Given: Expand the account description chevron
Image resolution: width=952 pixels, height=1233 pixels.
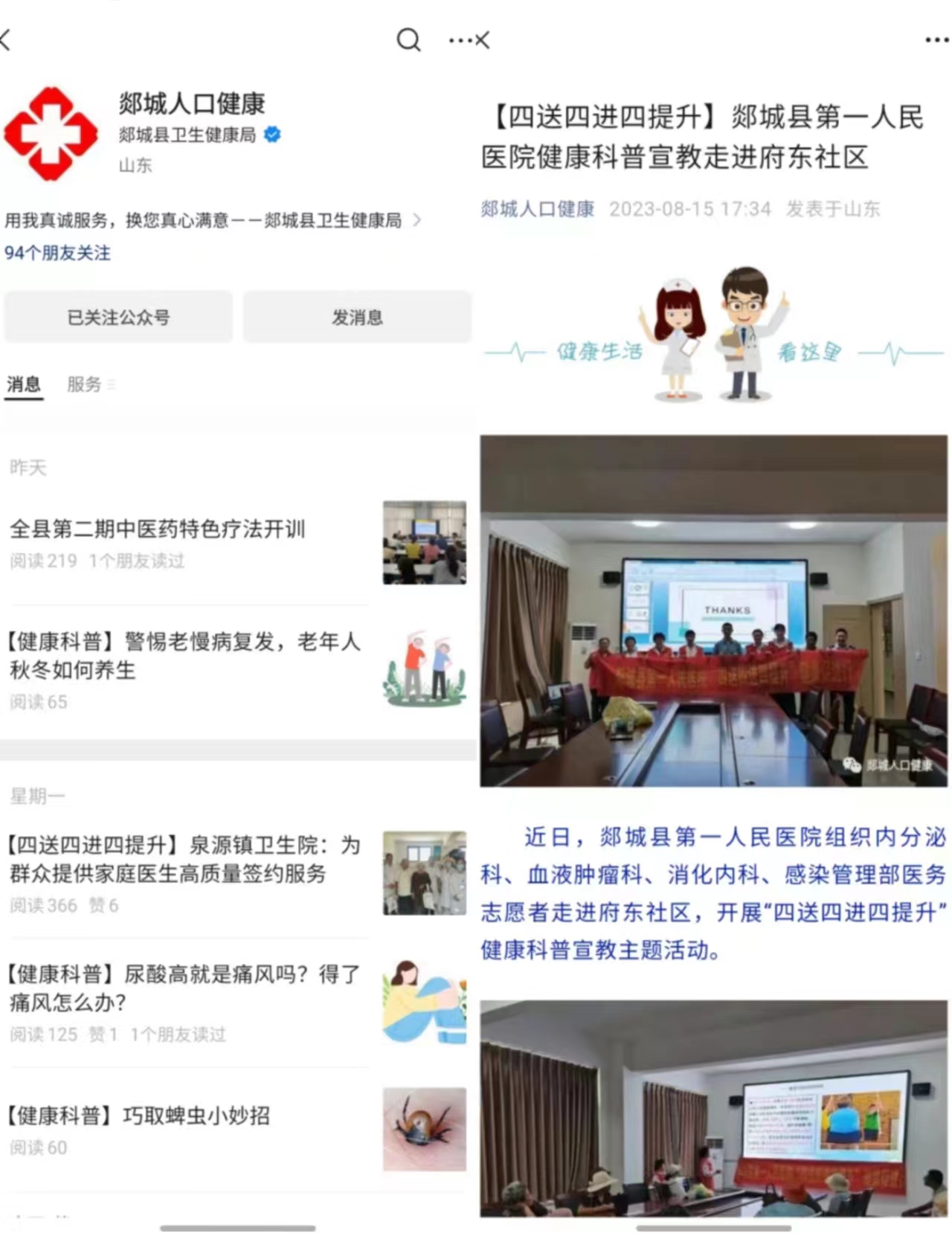Looking at the screenshot, I should point(417,220).
